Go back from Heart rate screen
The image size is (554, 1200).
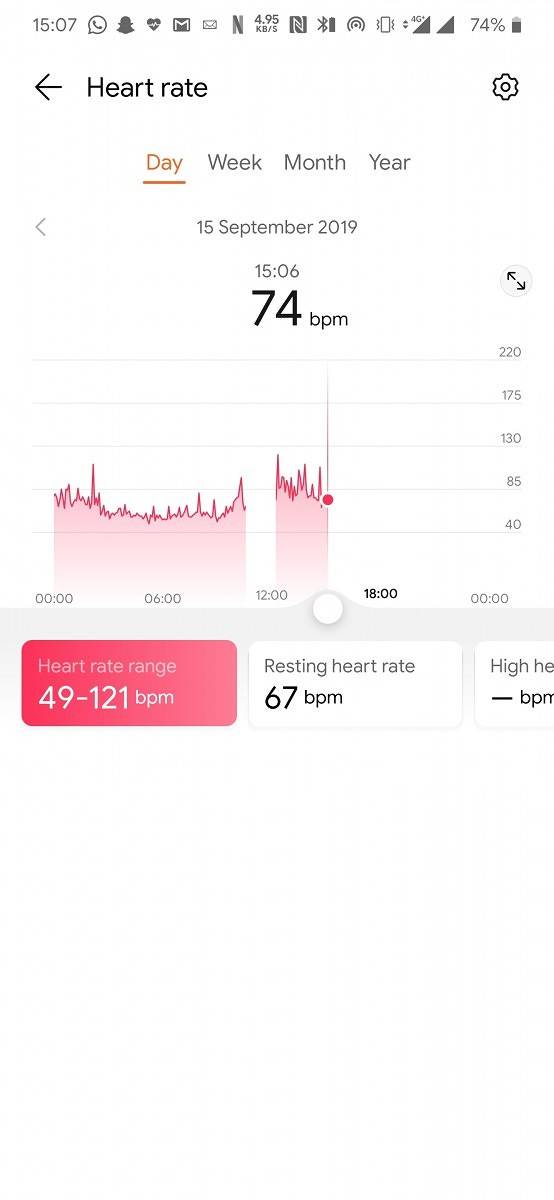pyautogui.click(x=48, y=88)
